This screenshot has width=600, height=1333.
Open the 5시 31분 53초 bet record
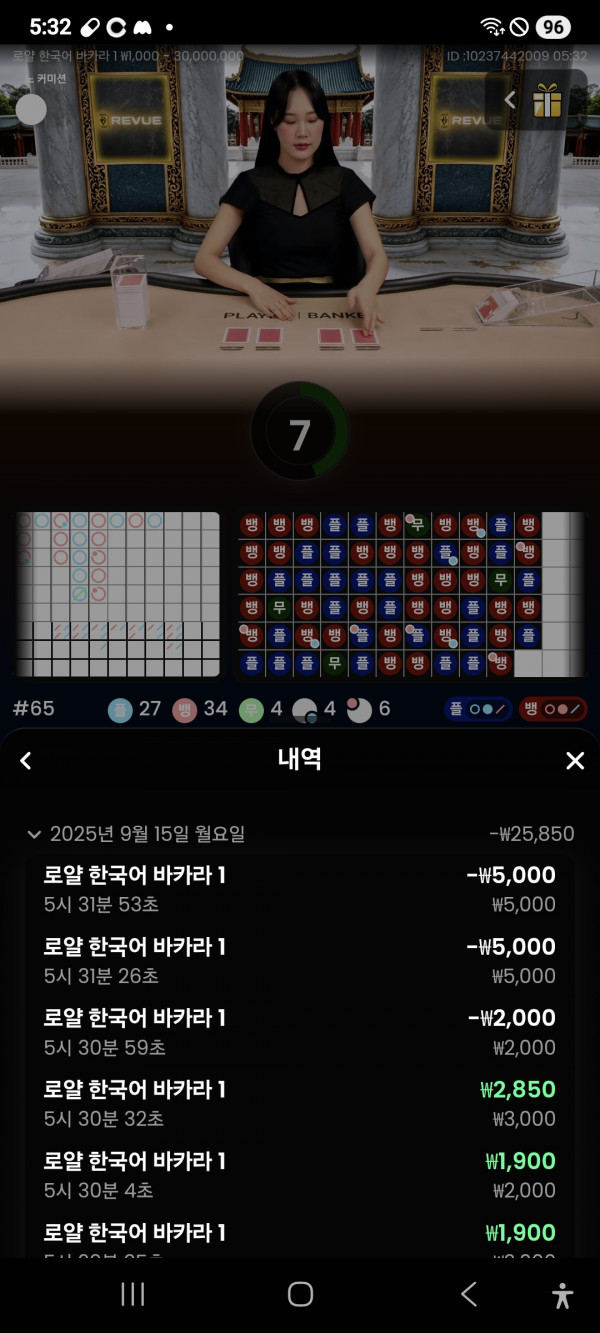300,889
